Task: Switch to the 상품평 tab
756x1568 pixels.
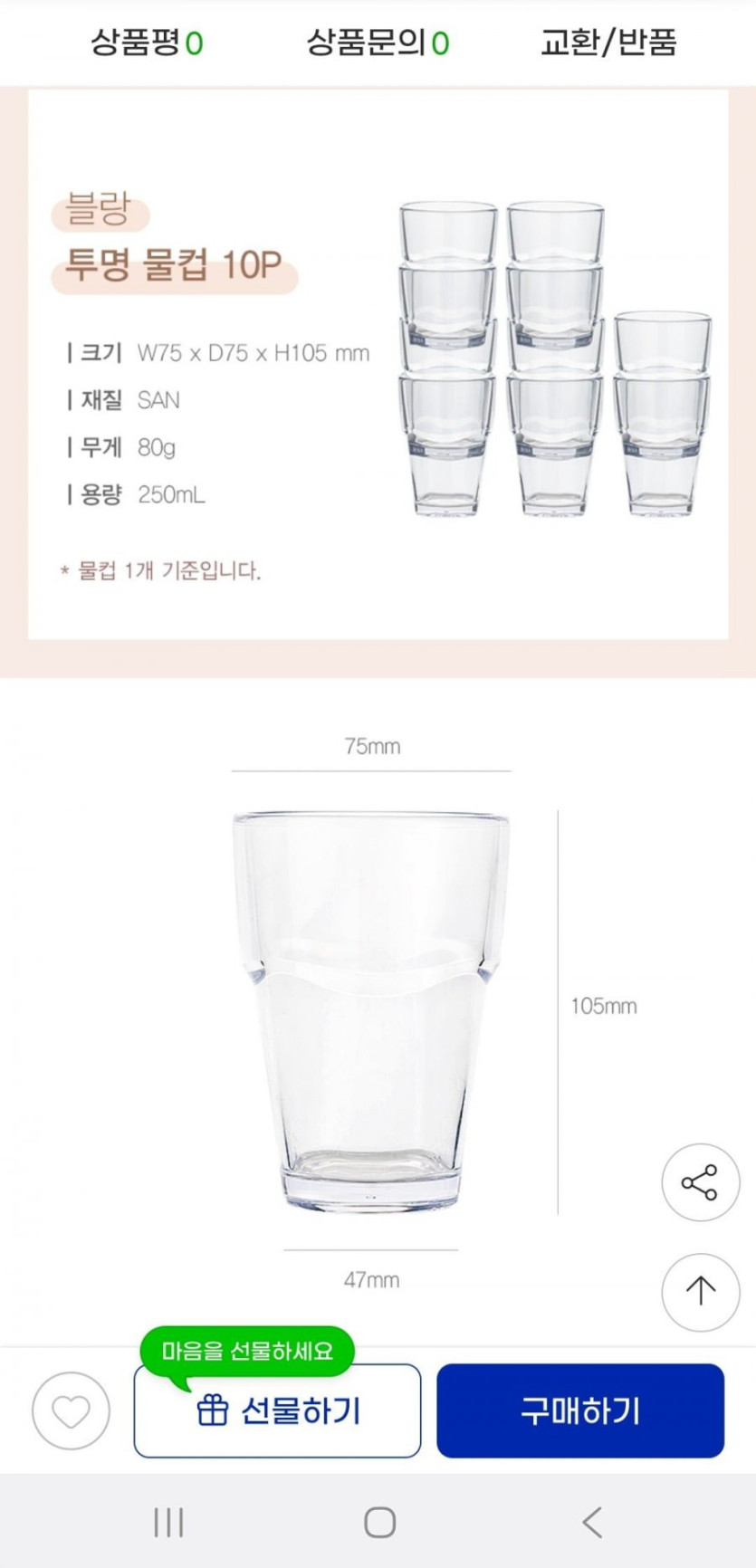Action: (x=147, y=43)
